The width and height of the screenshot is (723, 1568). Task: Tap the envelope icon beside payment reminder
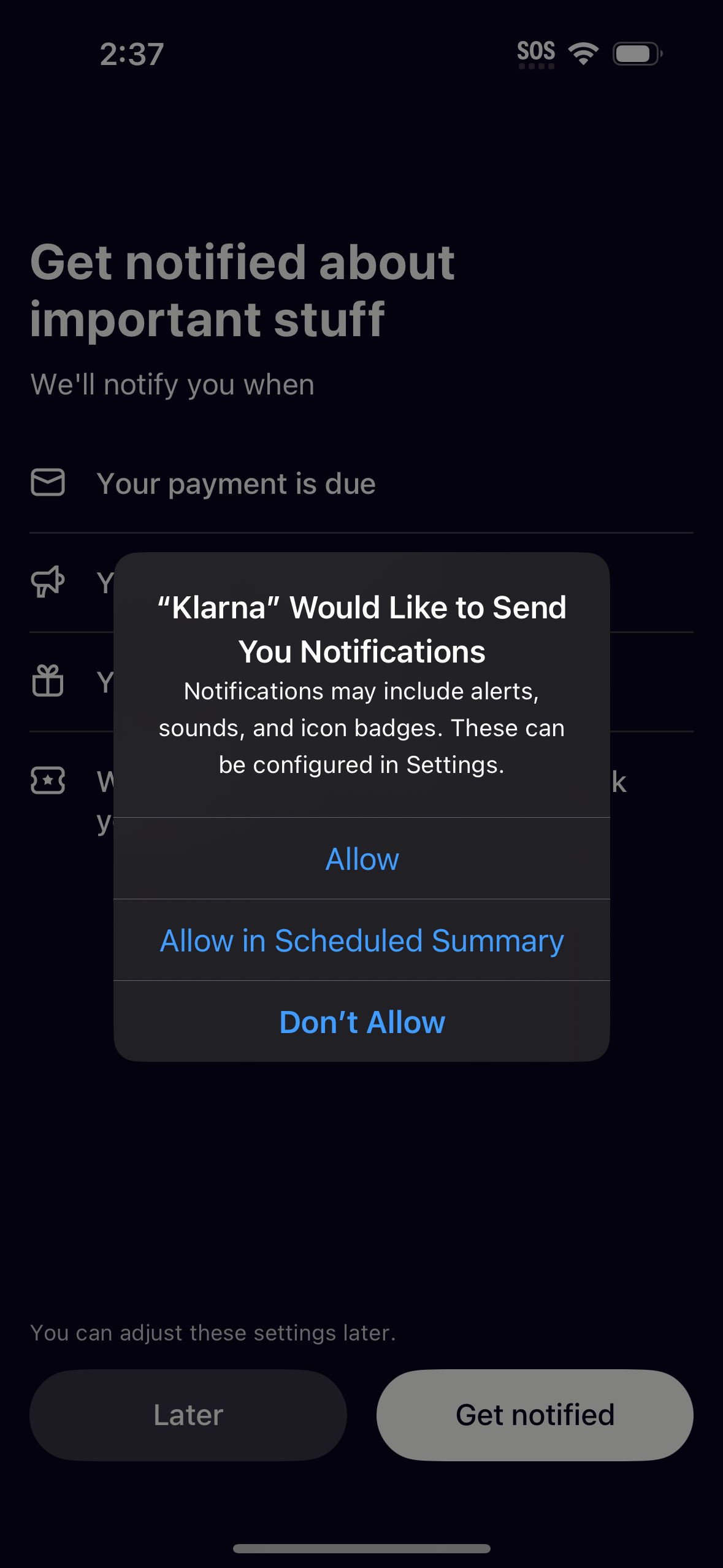tap(49, 483)
